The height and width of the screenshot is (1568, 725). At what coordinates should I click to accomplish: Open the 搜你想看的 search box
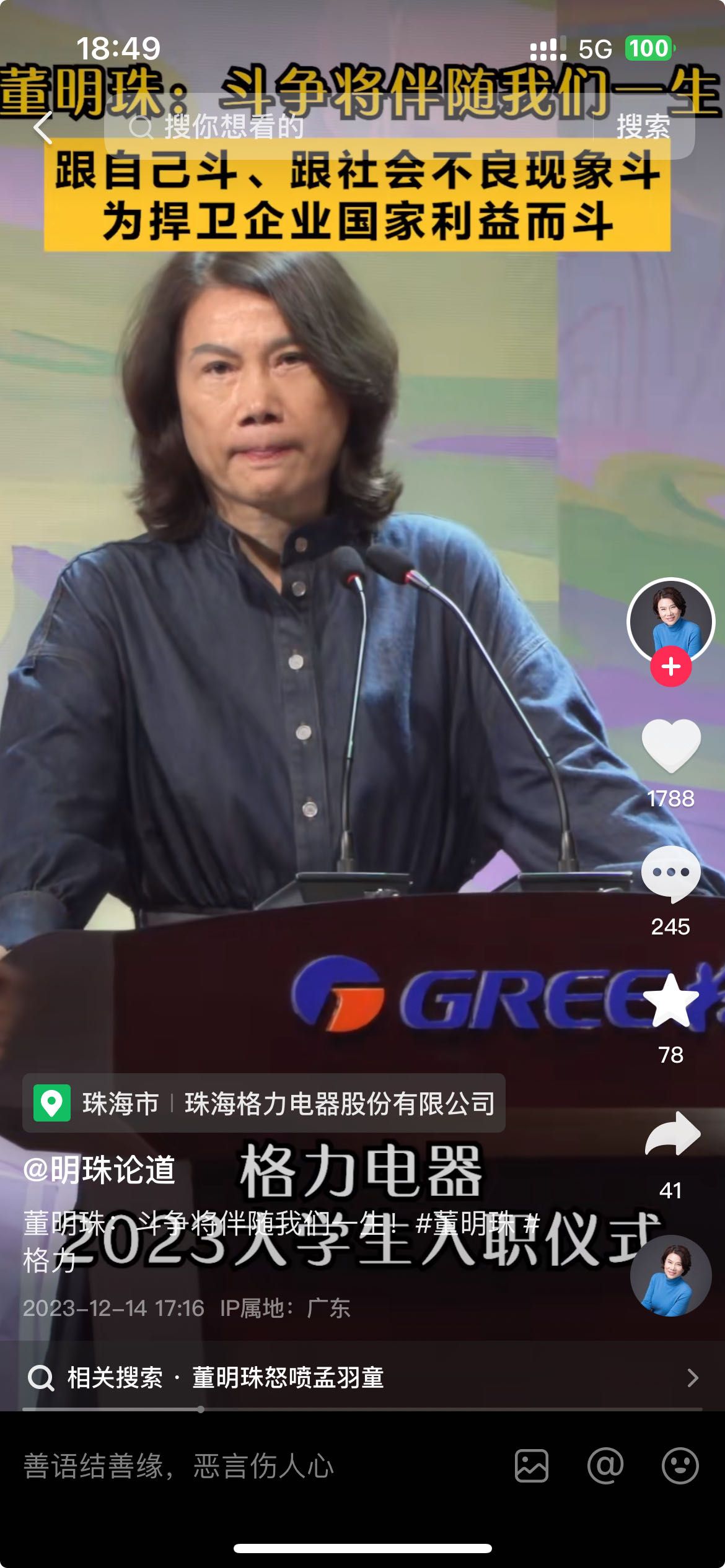pyautogui.click(x=347, y=128)
